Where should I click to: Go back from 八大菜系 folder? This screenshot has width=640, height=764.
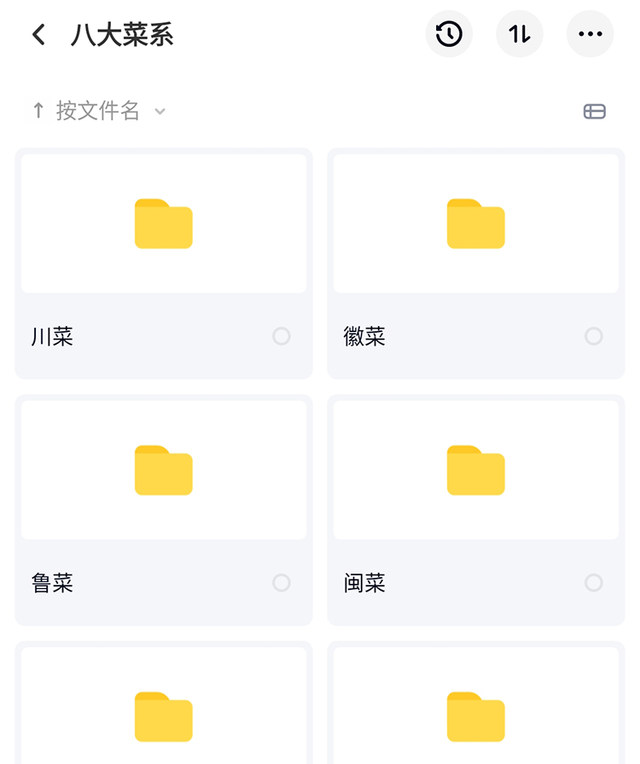coord(39,35)
